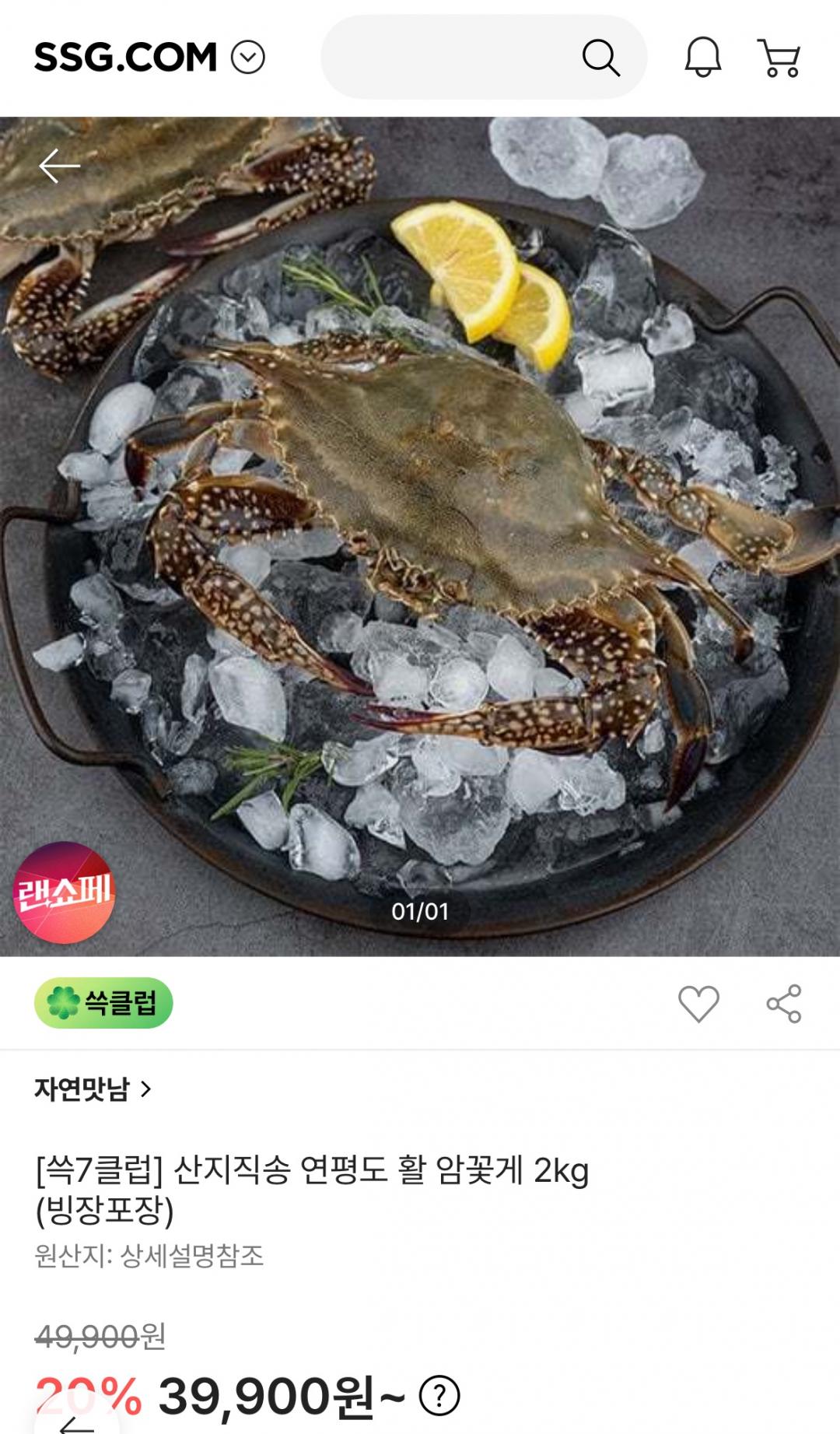Viewport: 840px width, 1434px height.
Task: Go back using the arrow over the product image
Action: (x=59, y=166)
